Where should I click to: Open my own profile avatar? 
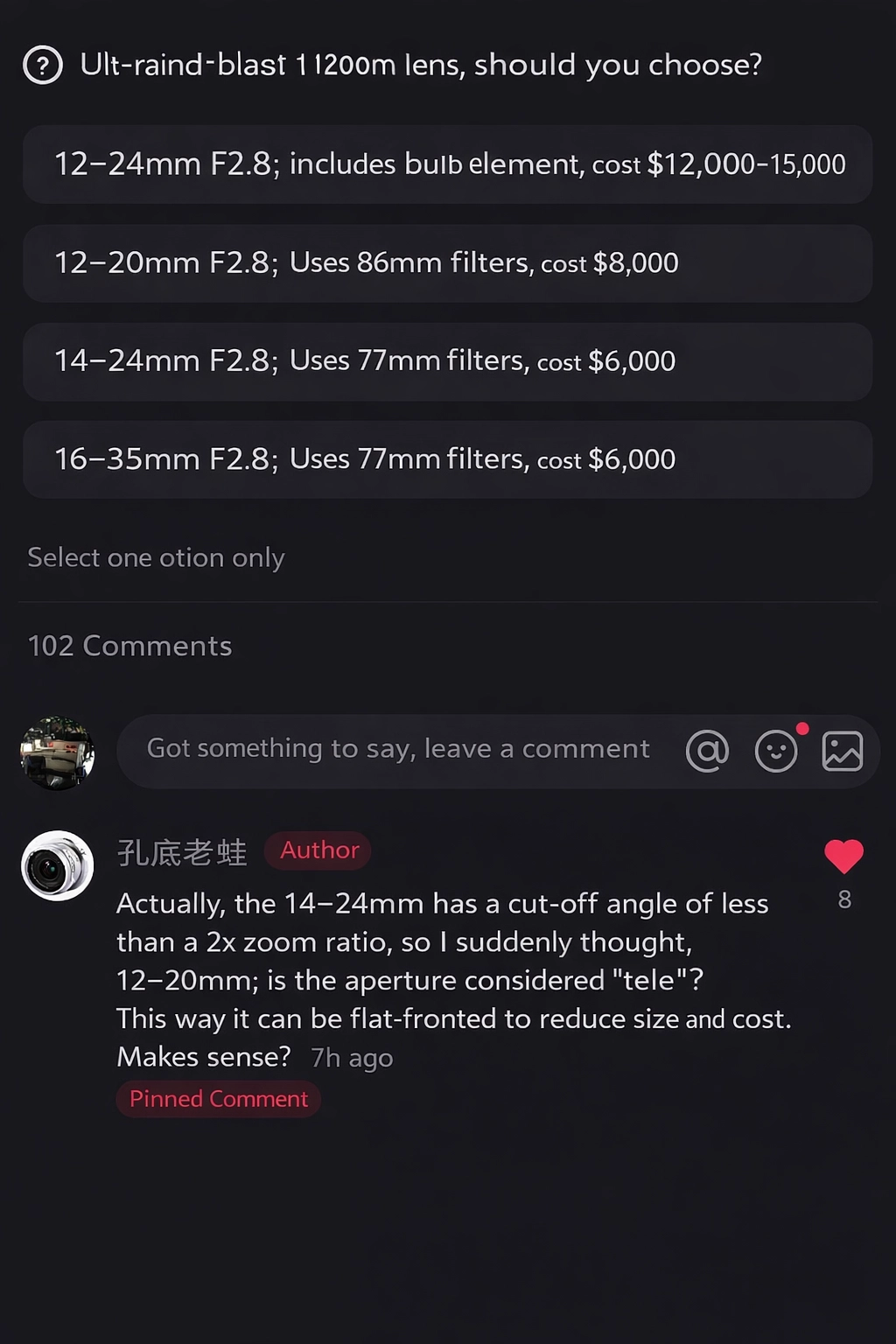(58, 752)
